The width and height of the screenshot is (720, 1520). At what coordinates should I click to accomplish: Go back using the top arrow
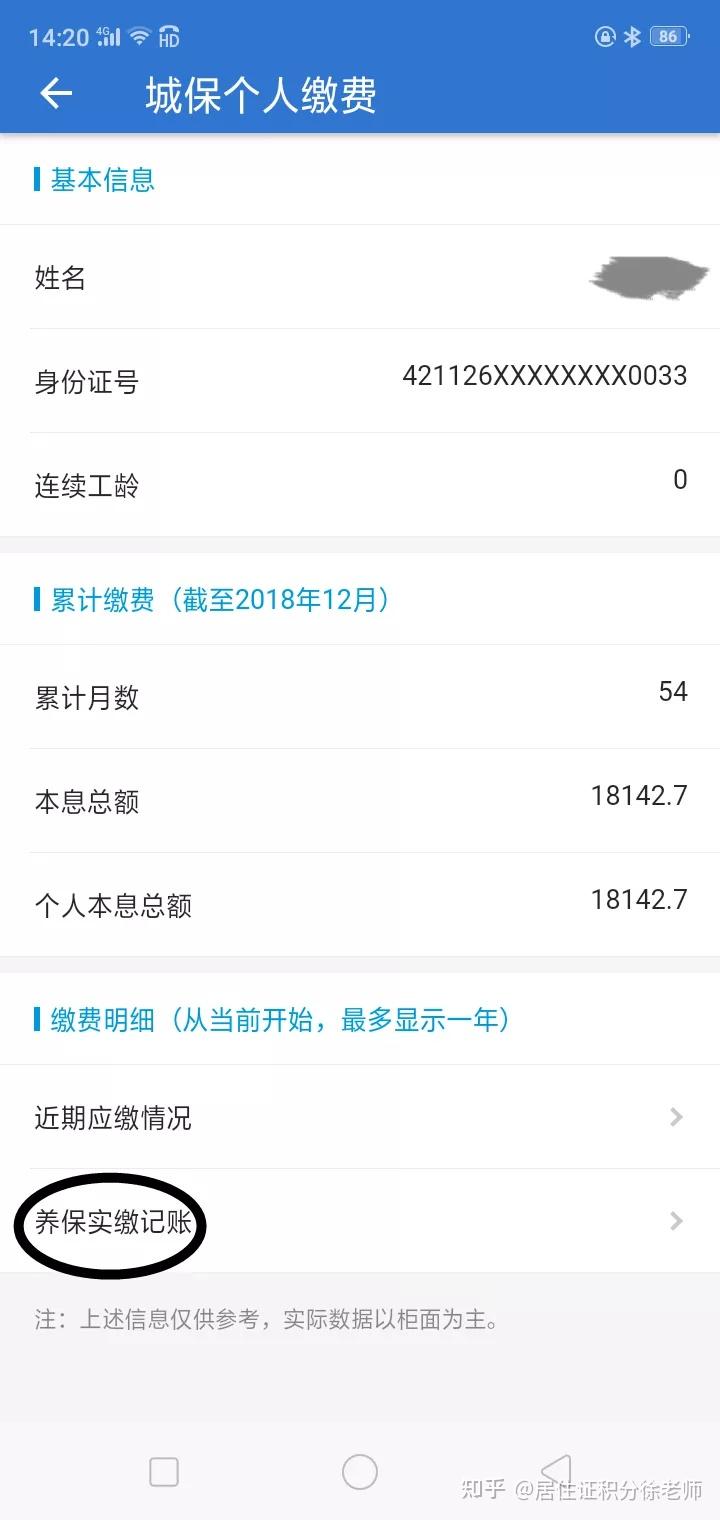coord(56,94)
